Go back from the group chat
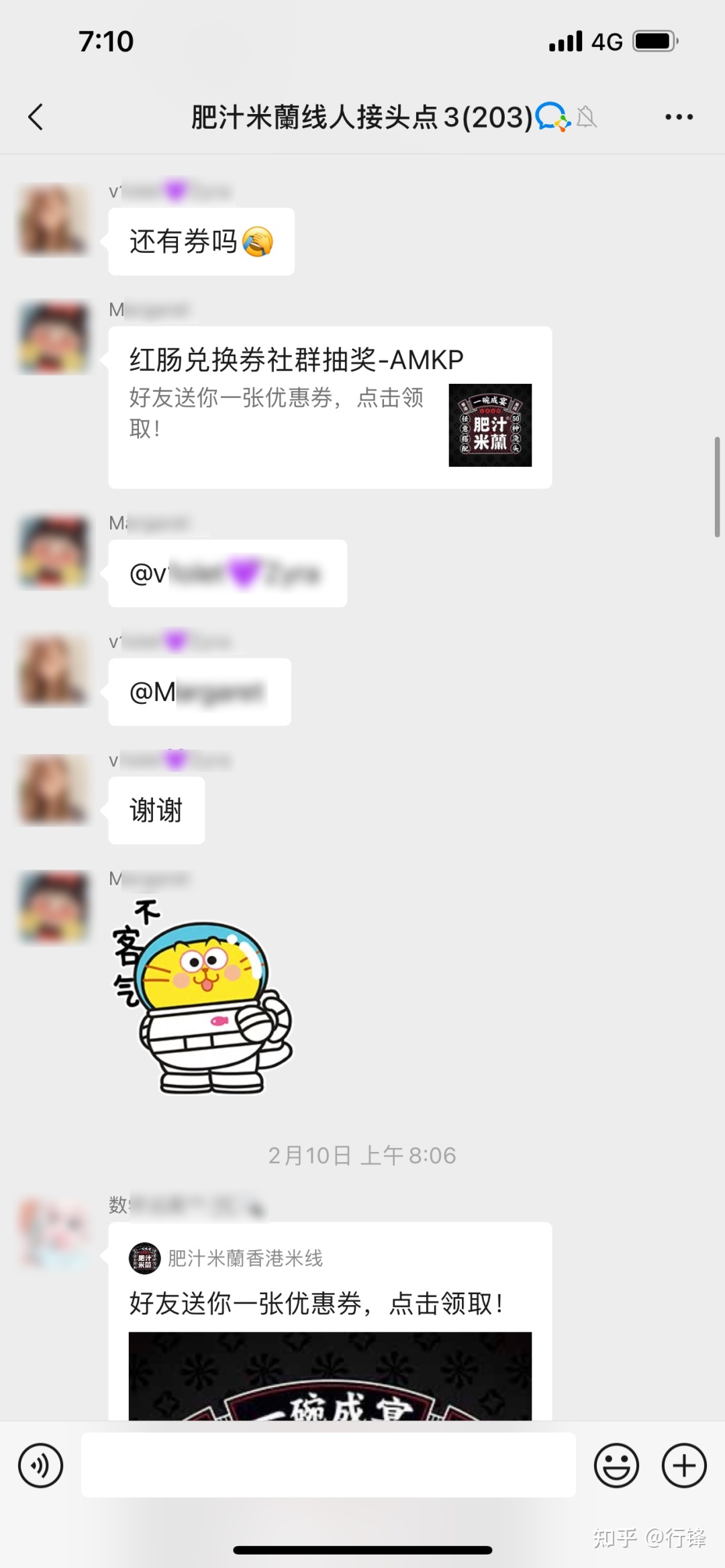 tap(36, 117)
